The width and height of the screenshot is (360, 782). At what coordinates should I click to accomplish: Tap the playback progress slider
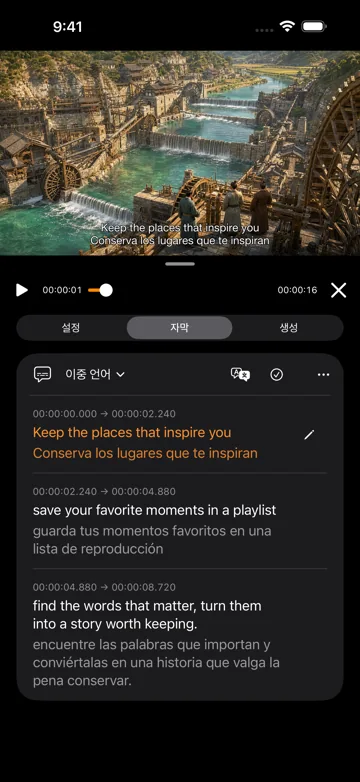[x=100, y=290]
